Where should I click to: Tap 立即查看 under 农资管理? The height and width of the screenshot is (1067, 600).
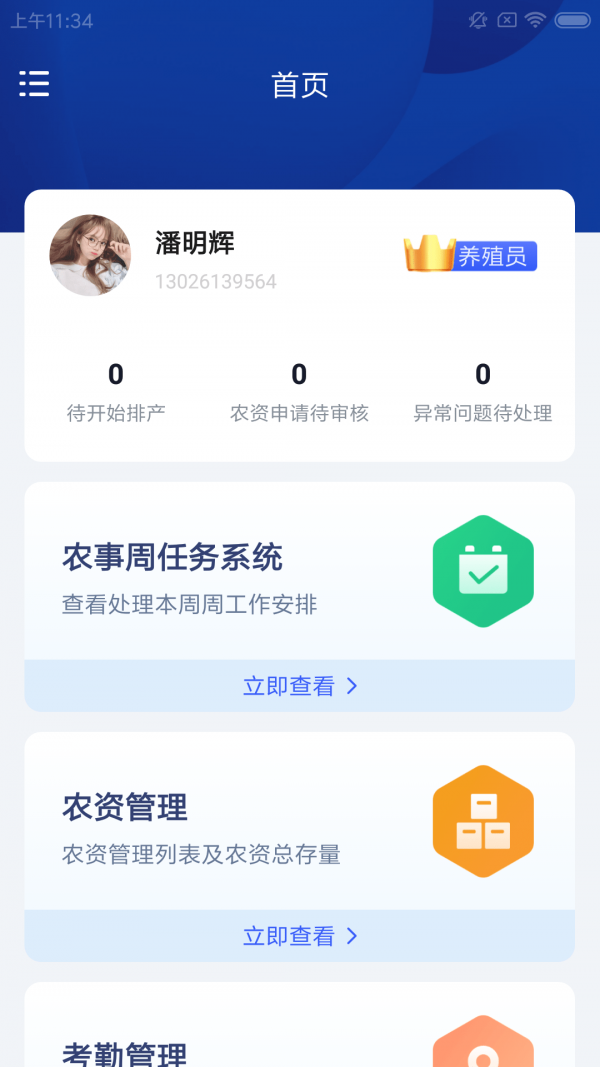(x=299, y=936)
